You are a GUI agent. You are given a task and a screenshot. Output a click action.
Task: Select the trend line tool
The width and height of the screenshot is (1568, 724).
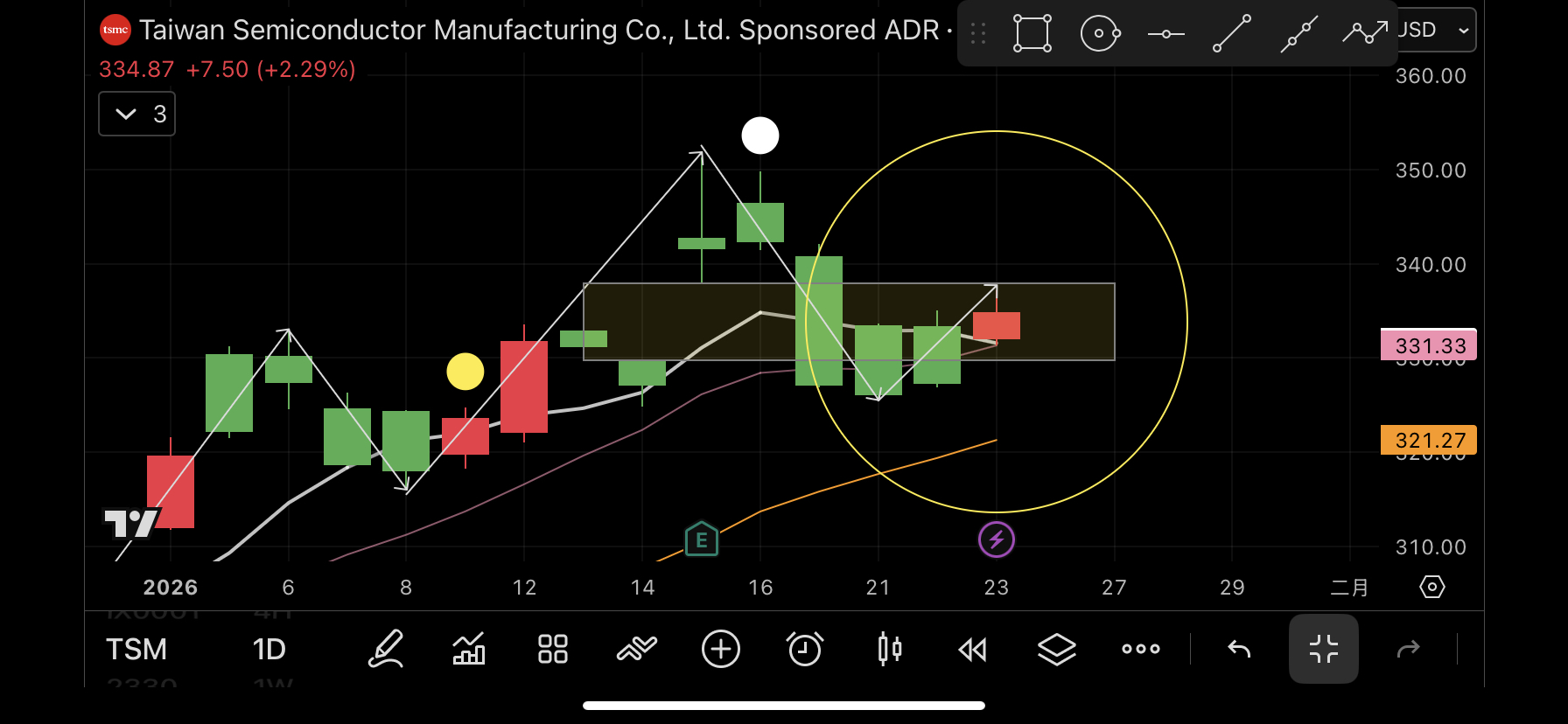pyautogui.click(x=1232, y=33)
